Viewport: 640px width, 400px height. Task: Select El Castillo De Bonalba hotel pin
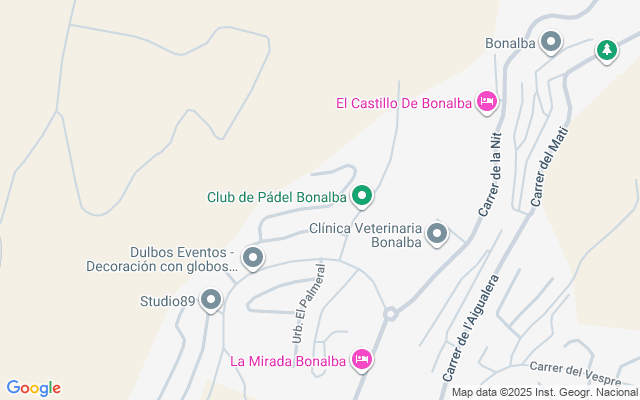[x=487, y=101]
